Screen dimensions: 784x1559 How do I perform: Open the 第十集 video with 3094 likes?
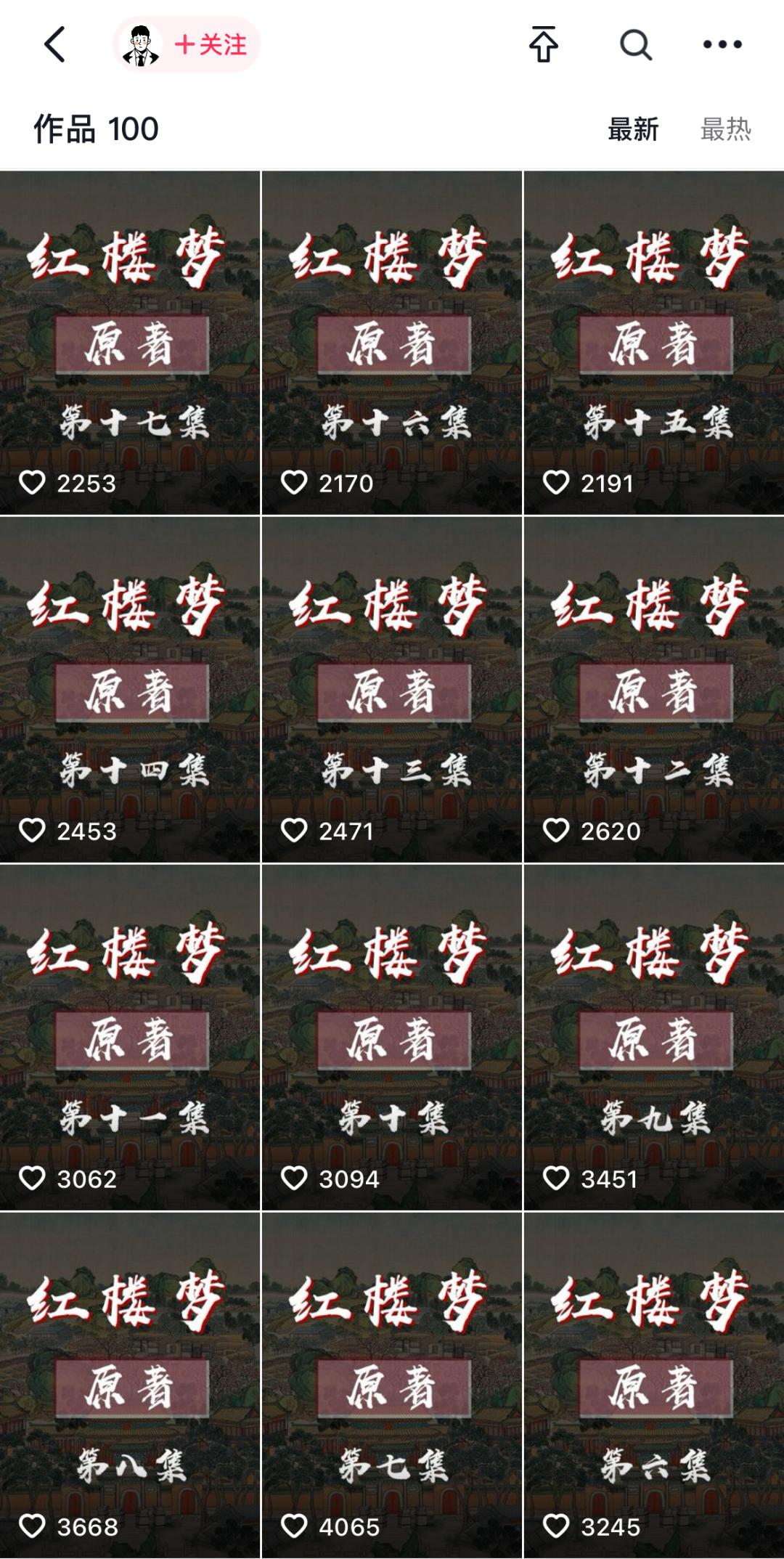pyautogui.click(x=392, y=1038)
